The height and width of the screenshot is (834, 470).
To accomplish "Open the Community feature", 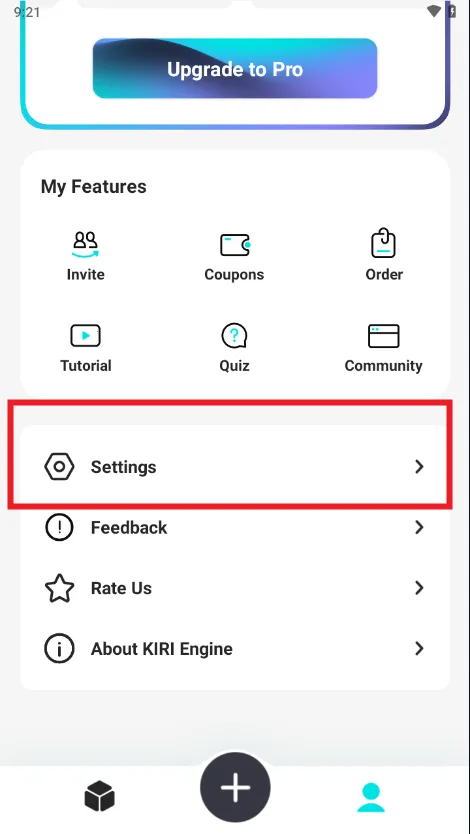I will click(x=383, y=348).
